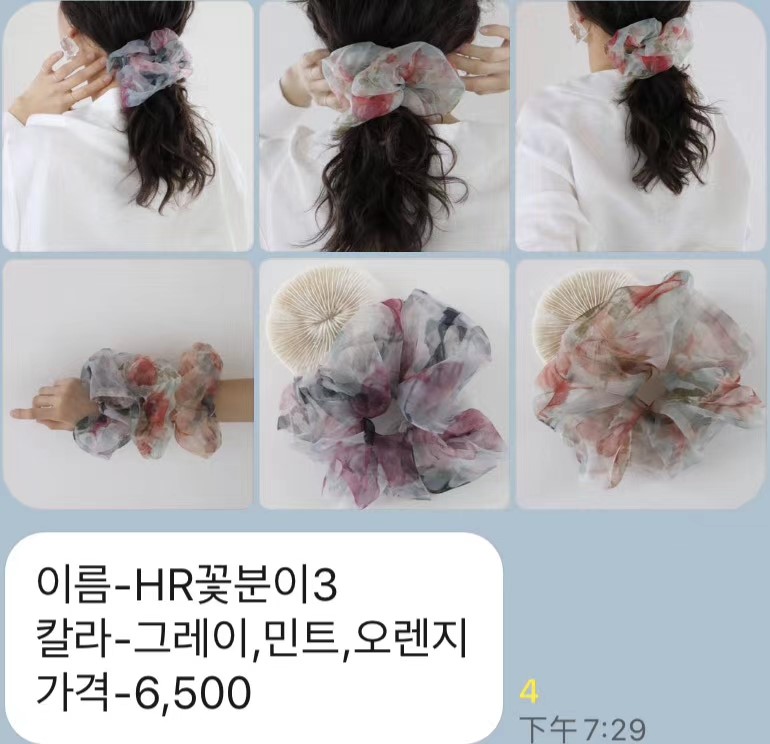Open back-view ponytail photo with white shirt
Screen dimensions: 770x744
tap(640, 125)
